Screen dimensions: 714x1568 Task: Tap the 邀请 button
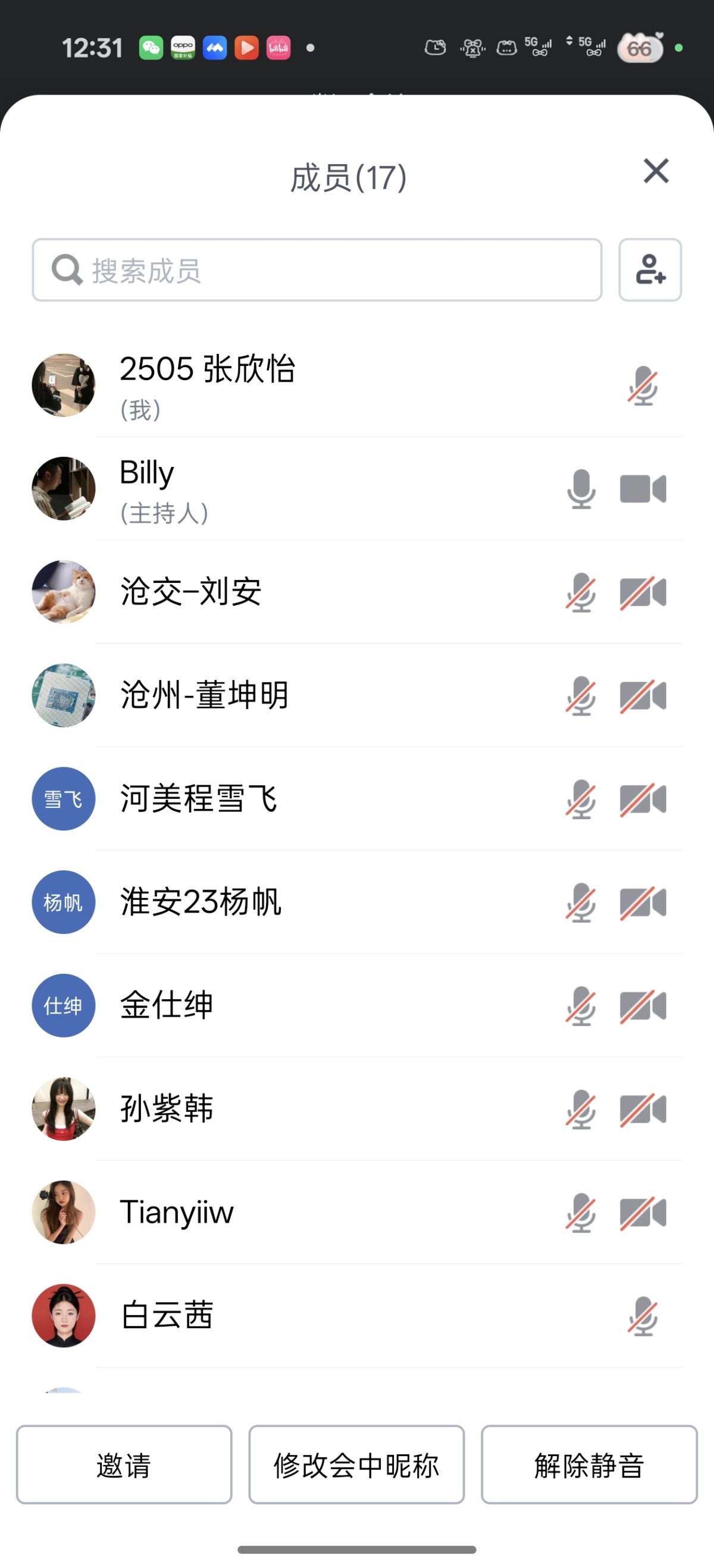pos(124,1464)
